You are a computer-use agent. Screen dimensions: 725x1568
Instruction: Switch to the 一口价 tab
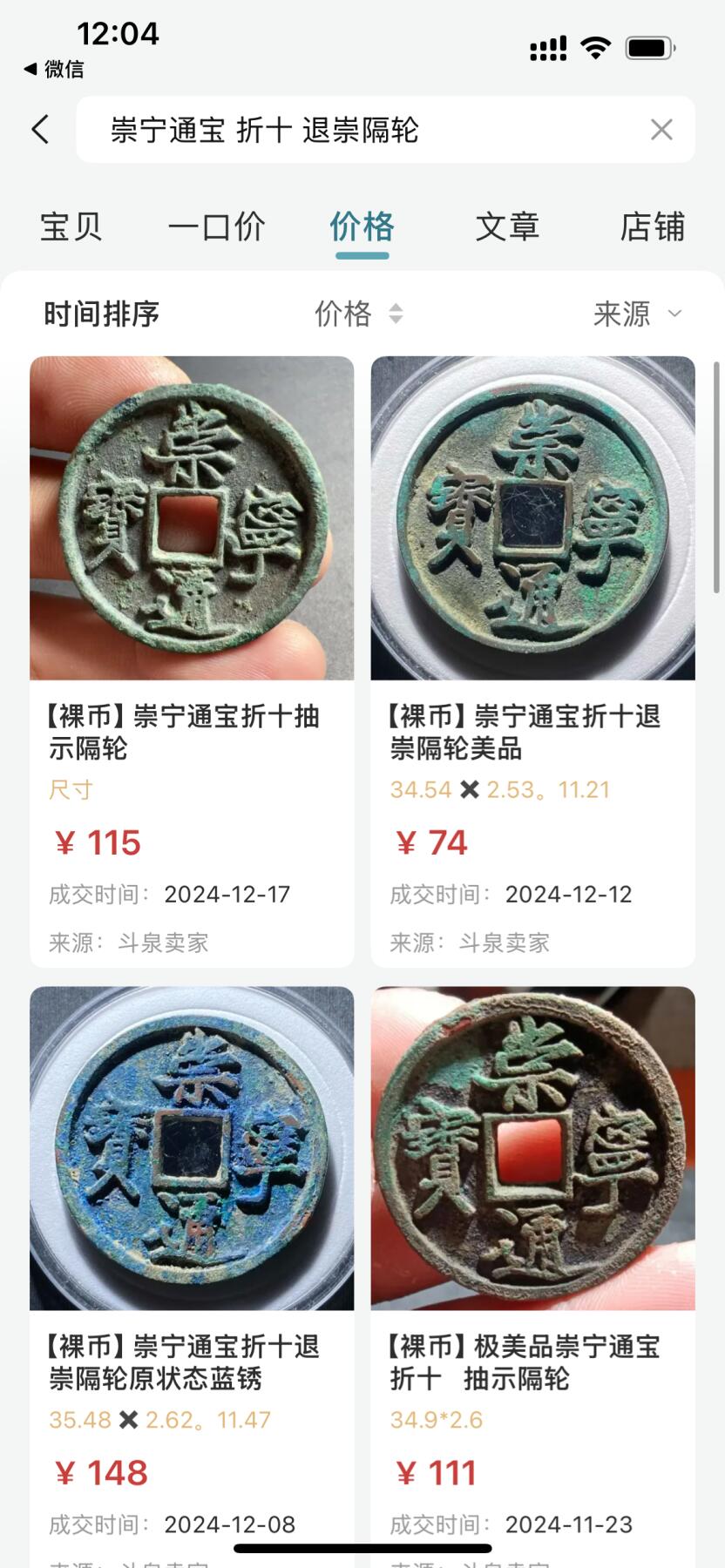(216, 227)
